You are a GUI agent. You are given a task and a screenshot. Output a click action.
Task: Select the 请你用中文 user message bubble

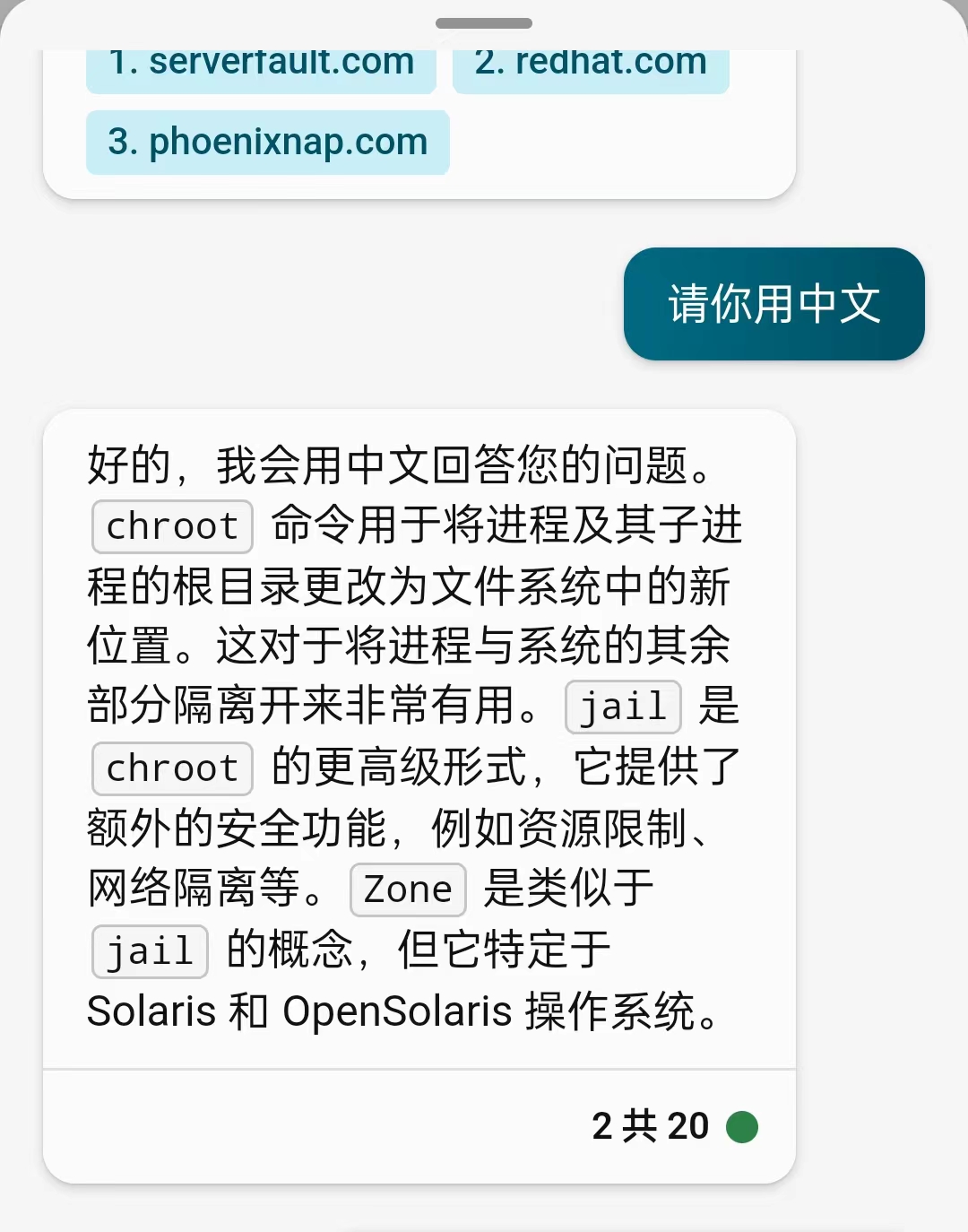click(773, 304)
